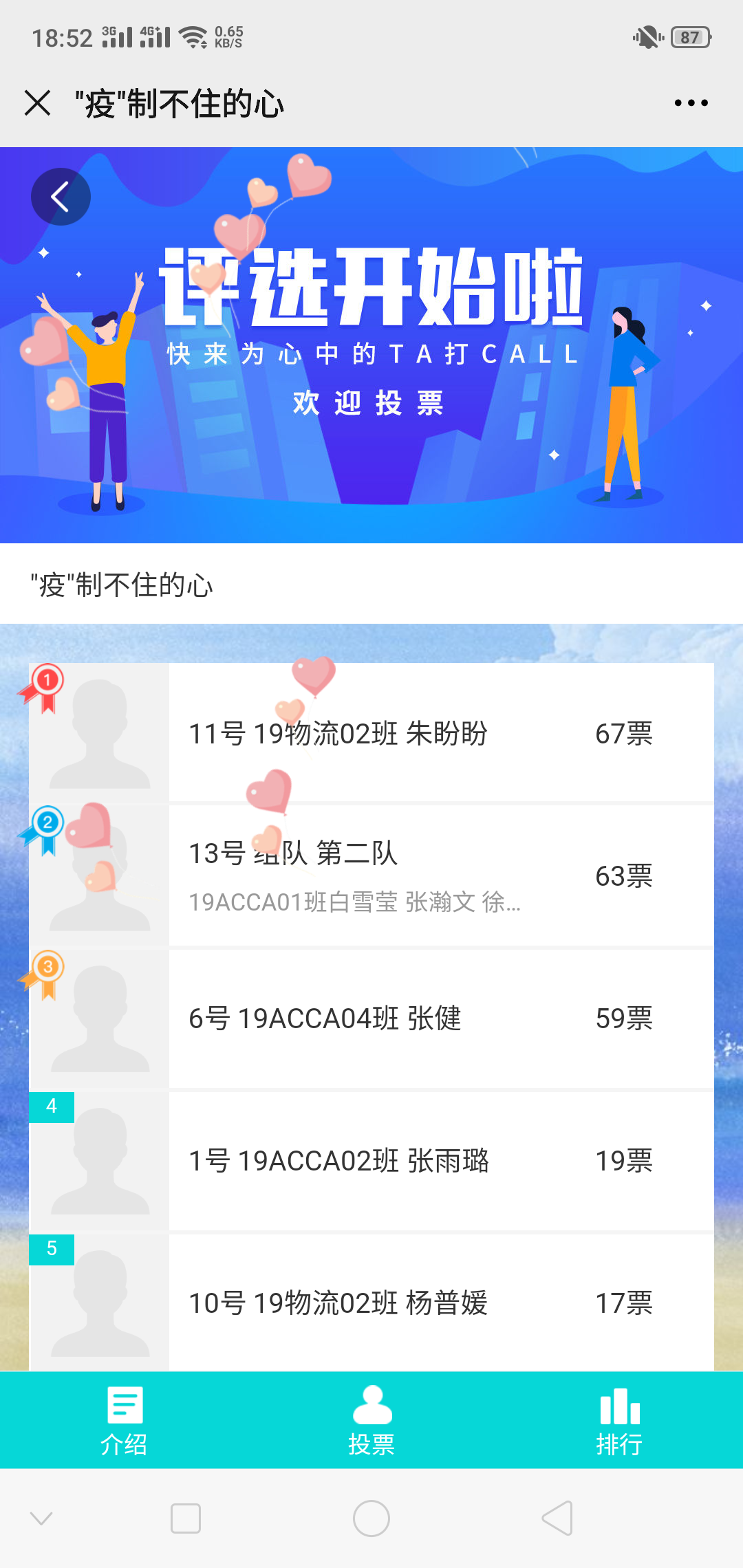The width and height of the screenshot is (743, 1568).
Task: Close the "疫"制不住的心 web page
Action: [x=38, y=103]
